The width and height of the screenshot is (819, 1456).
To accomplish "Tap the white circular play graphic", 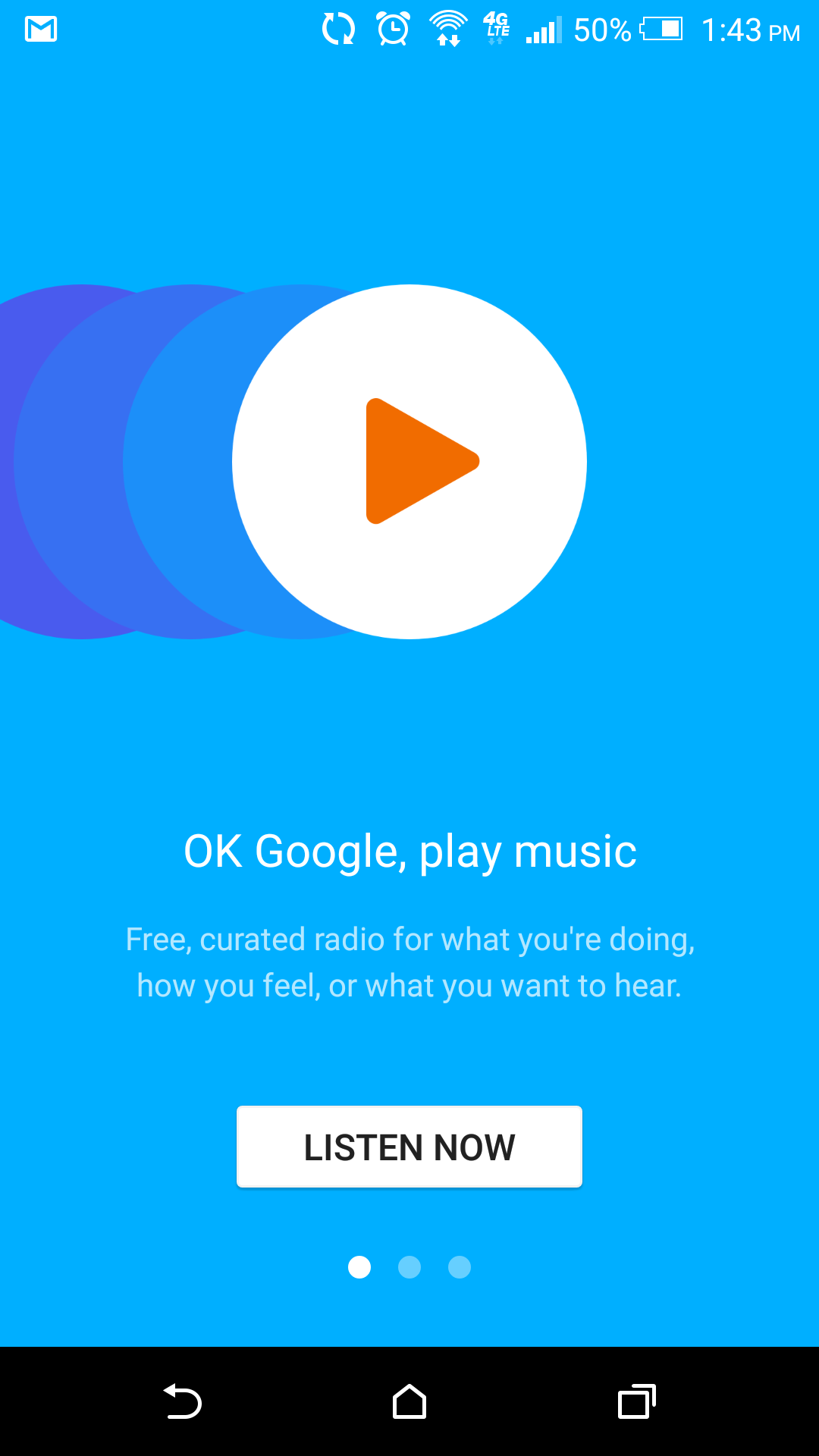I will pos(409,461).
